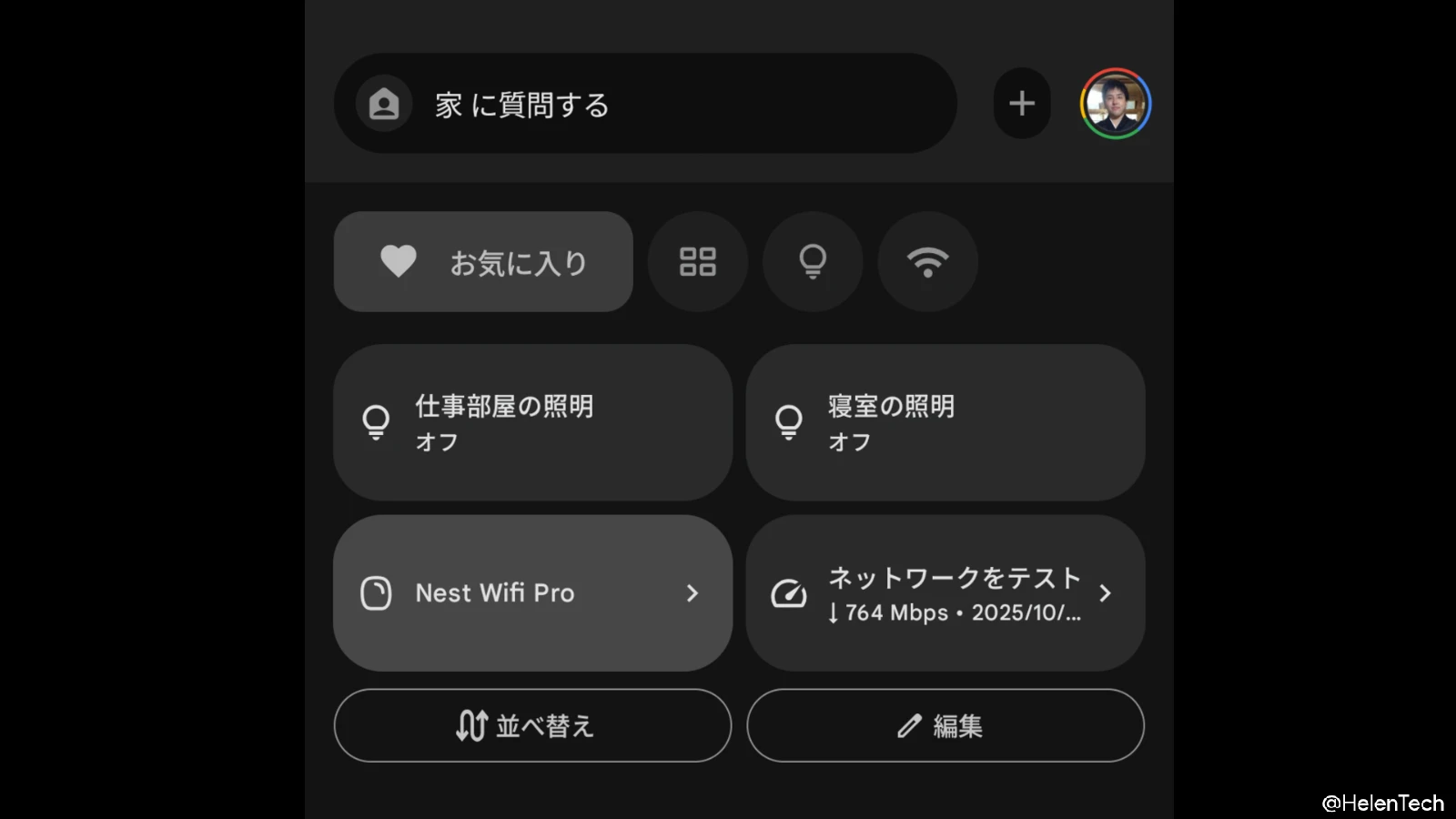1456x819 pixels.
Task: Open the account profile picture
Action: pyautogui.click(x=1116, y=104)
